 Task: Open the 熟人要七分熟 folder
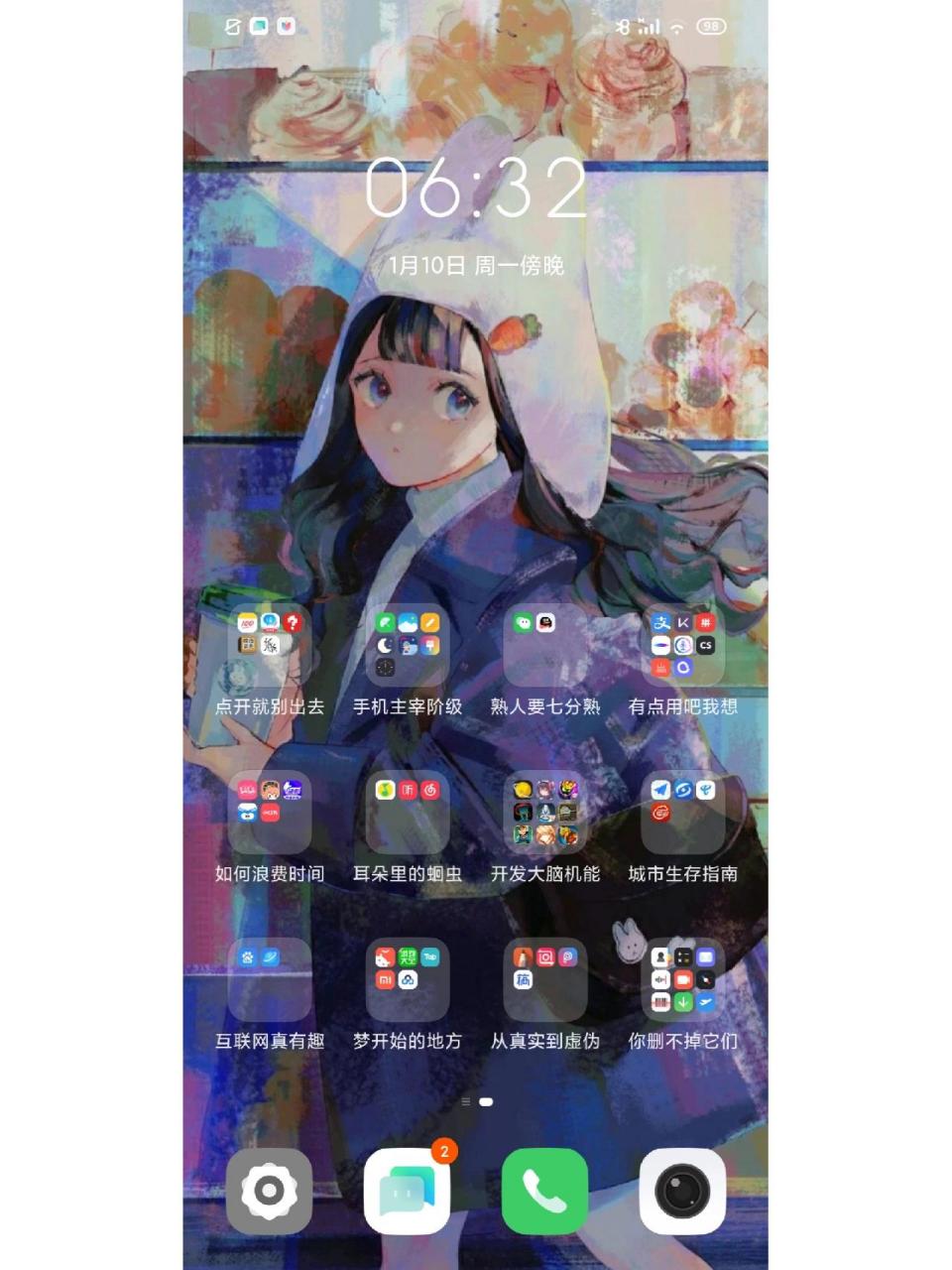tap(545, 645)
